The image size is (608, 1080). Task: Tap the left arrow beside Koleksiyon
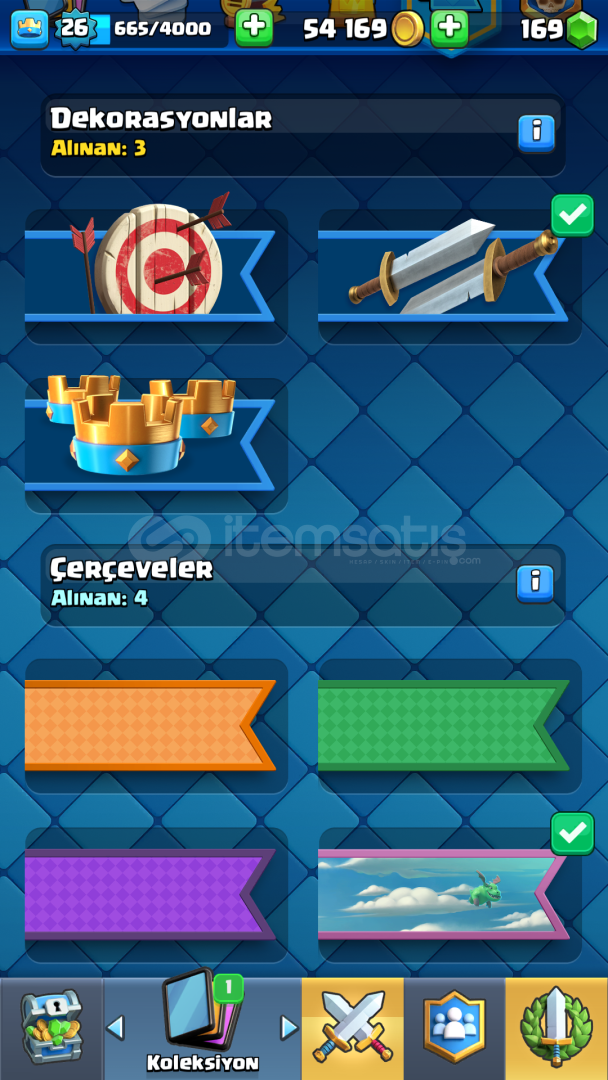point(116,1028)
